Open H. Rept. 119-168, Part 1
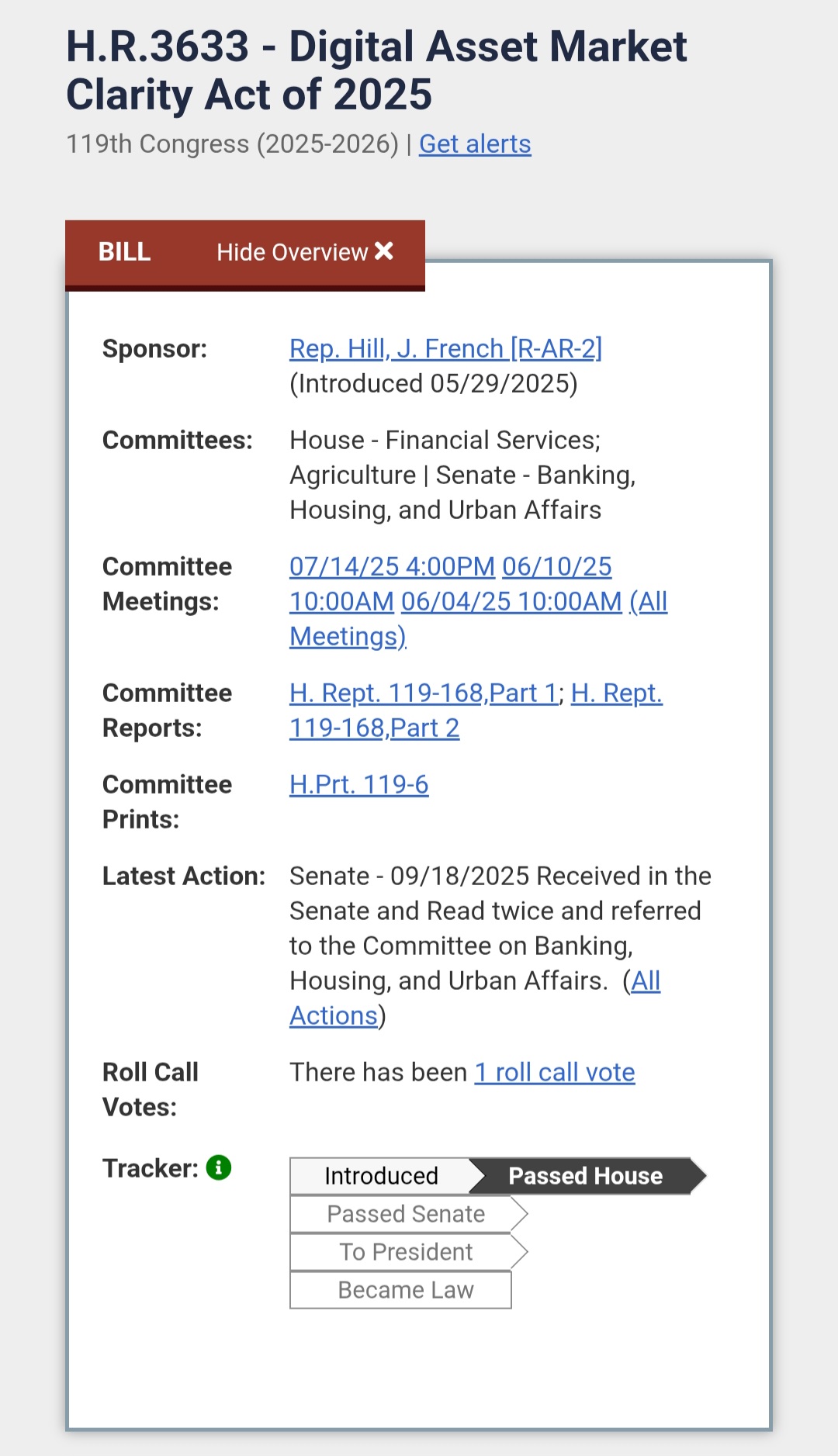Viewport: 838px width, 1456px height. (424, 693)
